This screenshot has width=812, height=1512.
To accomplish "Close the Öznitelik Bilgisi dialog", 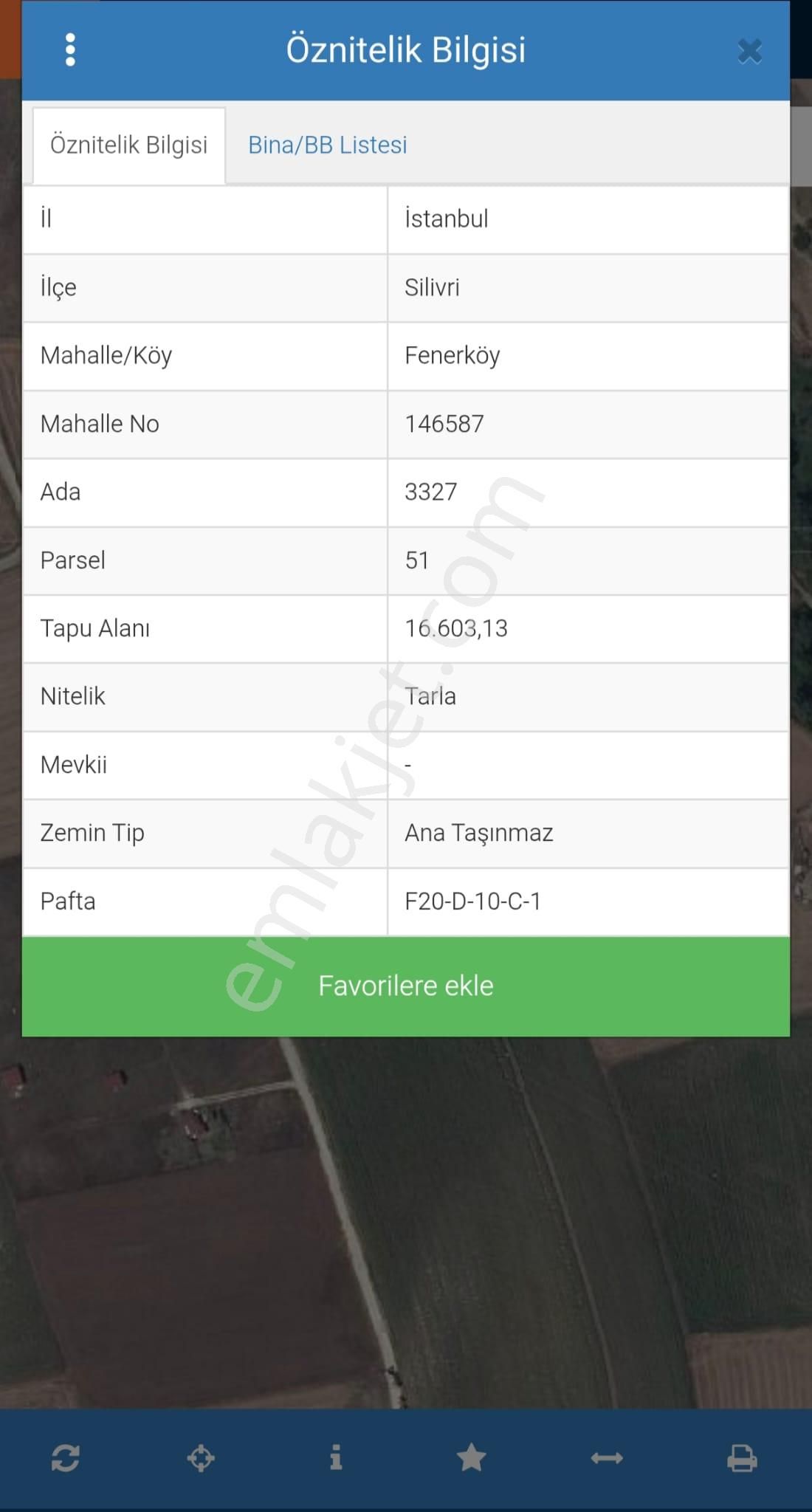I will [749, 51].
